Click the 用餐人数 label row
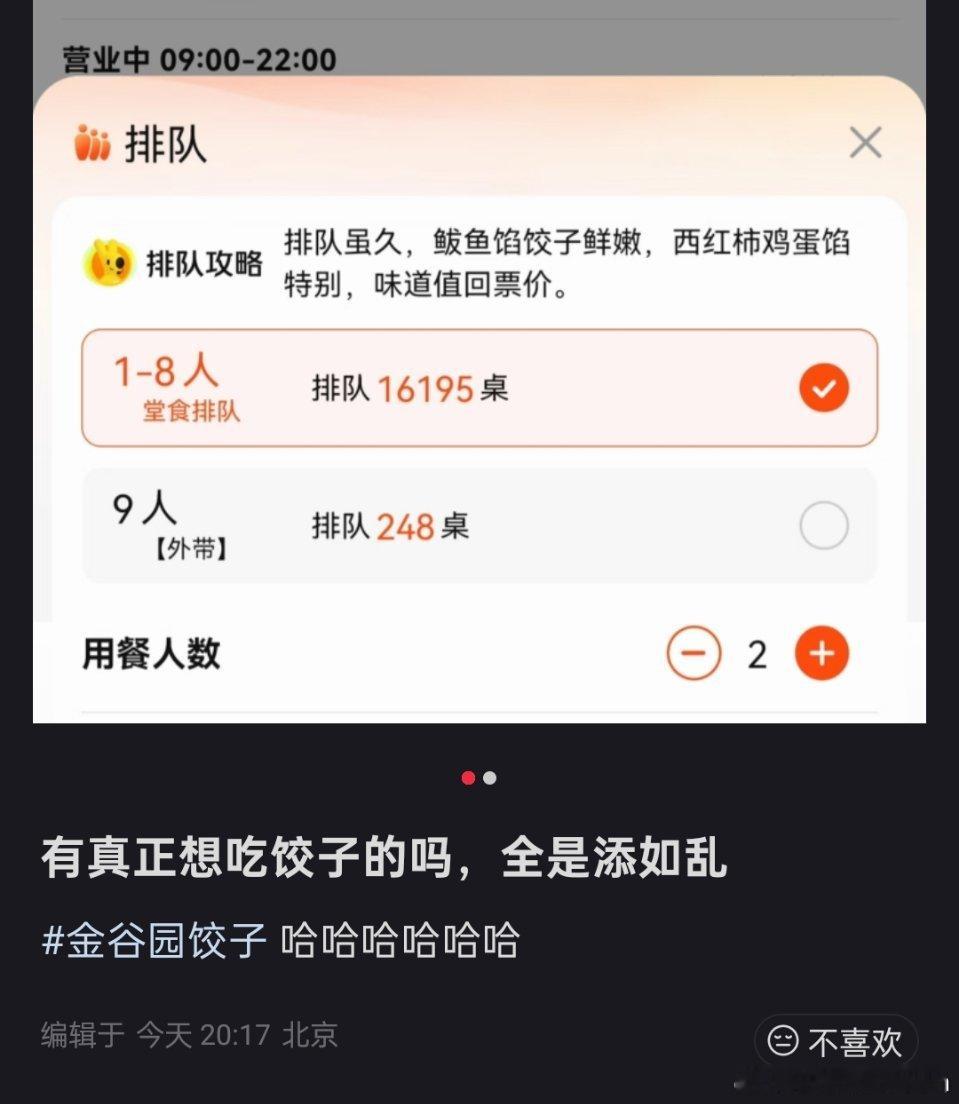Image resolution: width=959 pixels, height=1104 pixels. pyautogui.click(x=151, y=652)
